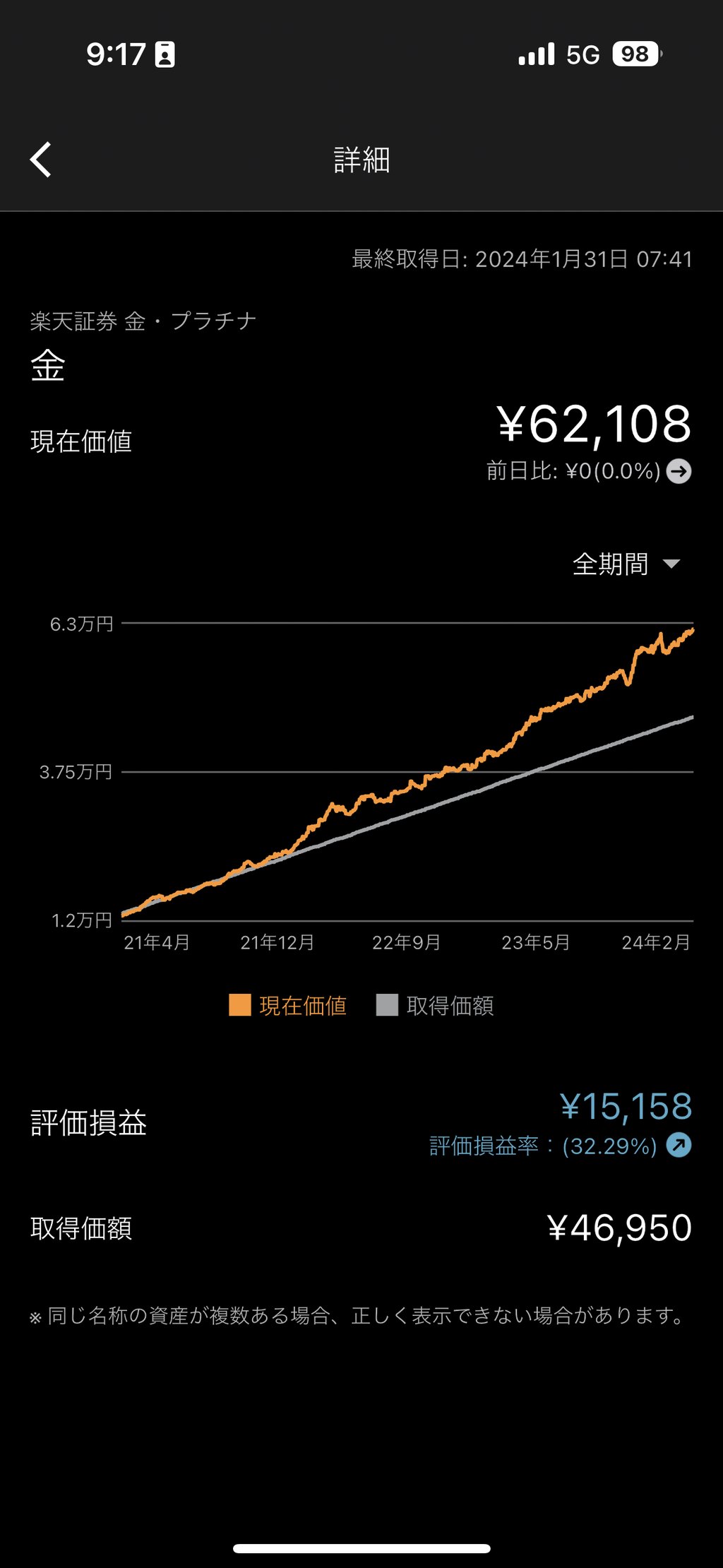Go back using the top-left arrow

41,160
